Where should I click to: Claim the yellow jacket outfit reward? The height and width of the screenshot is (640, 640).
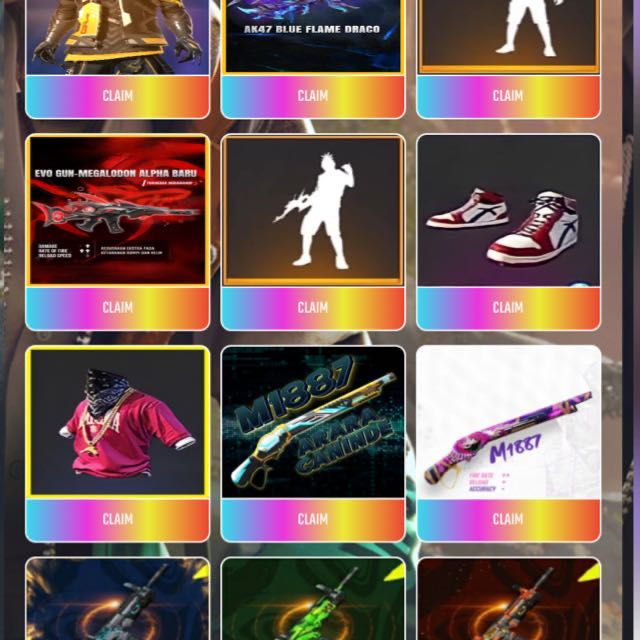coord(117,96)
